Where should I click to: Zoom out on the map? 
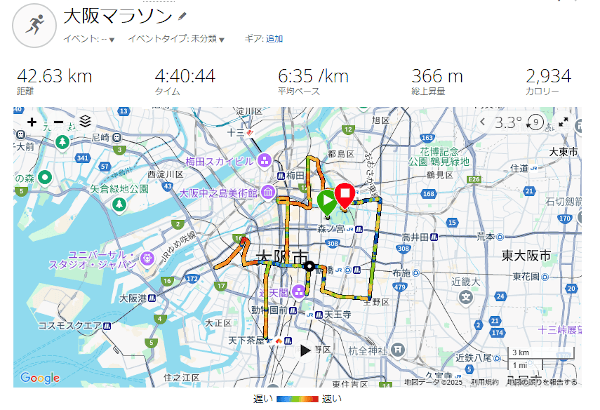58,122
